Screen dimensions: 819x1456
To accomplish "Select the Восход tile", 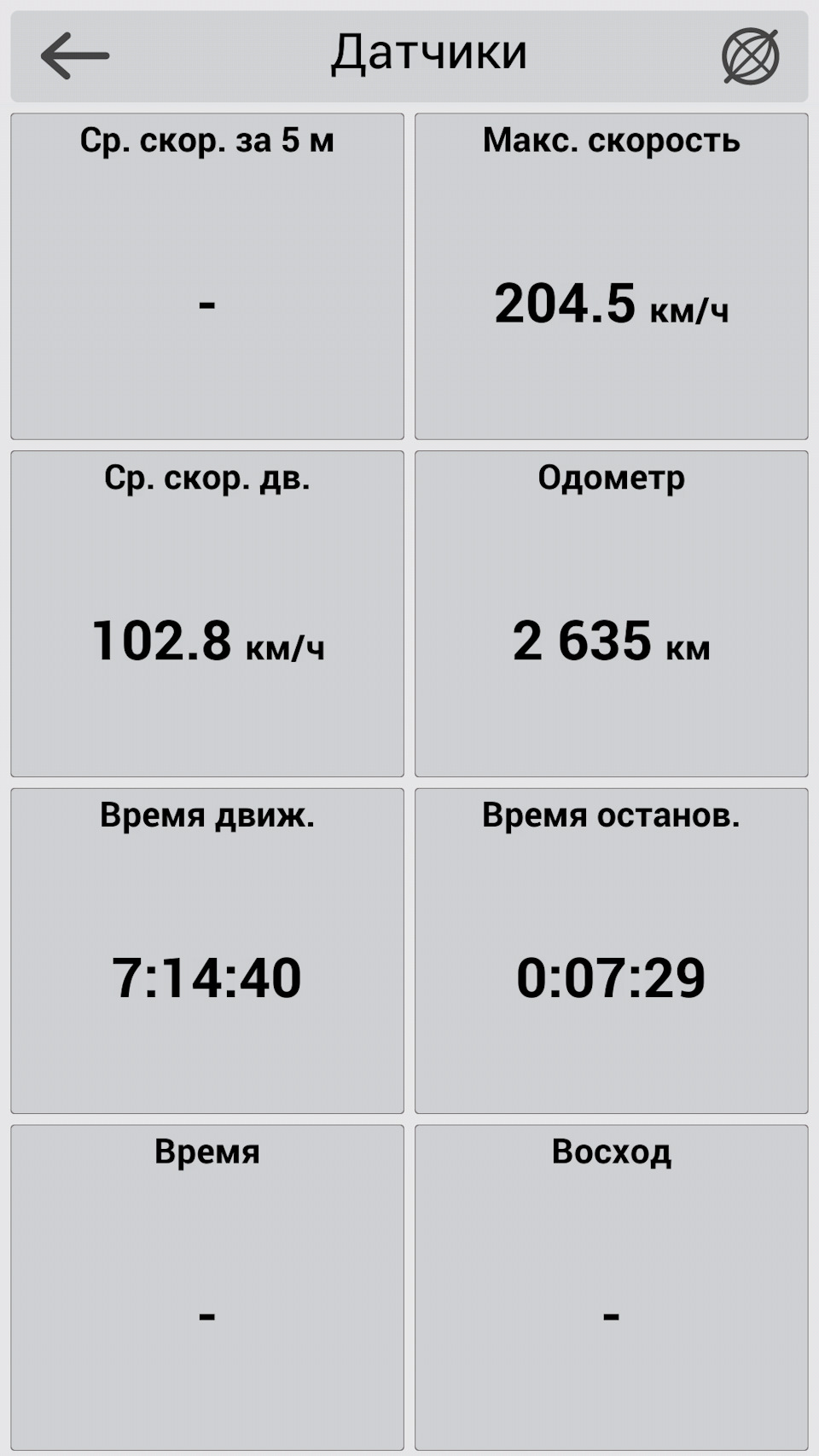I will pos(611,1287).
